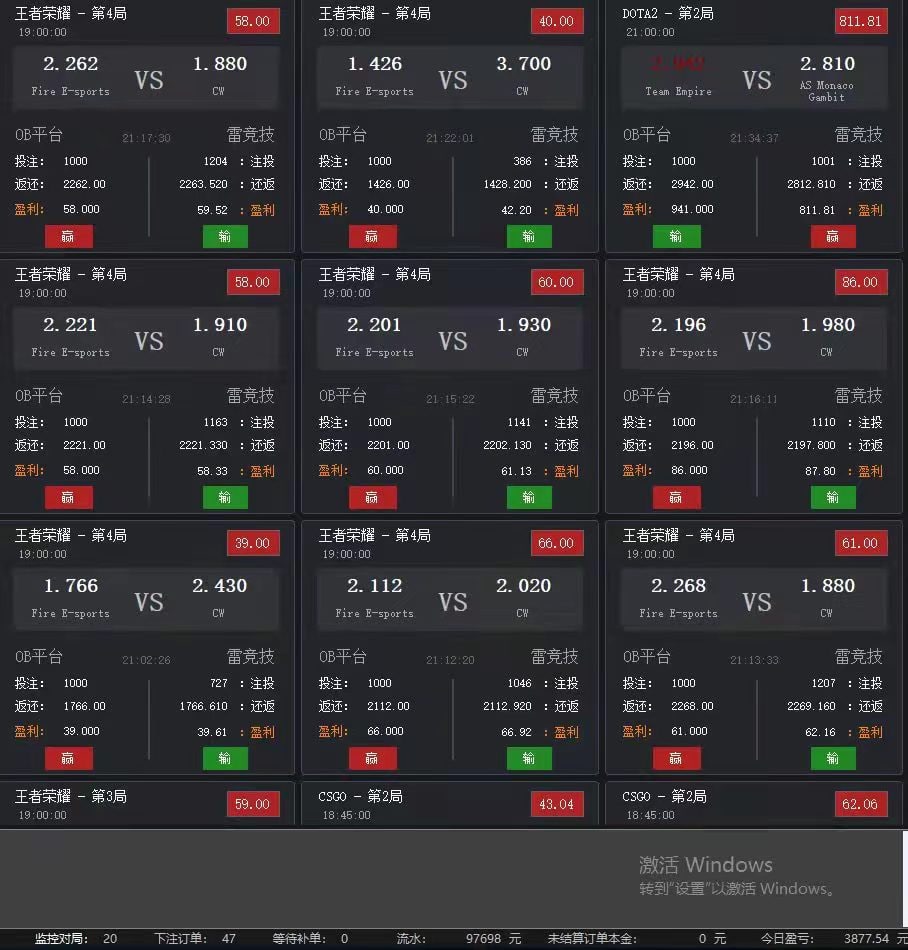This screenshot has width=908, height=950.
Task: Tap 输 in the DOTA2 Team Empire card
Action: point(676,236)
